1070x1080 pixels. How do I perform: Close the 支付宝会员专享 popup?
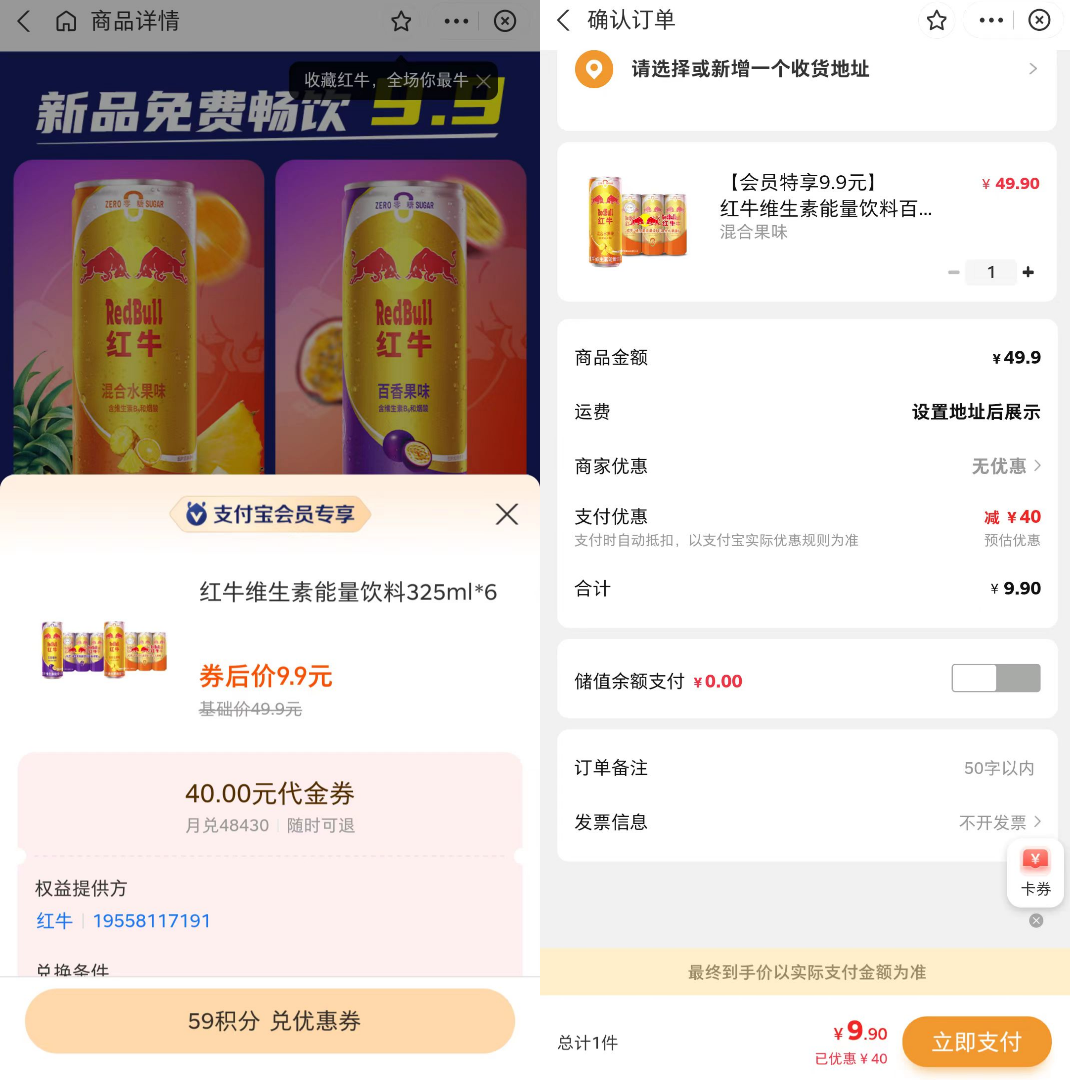[x=507, y=514]
